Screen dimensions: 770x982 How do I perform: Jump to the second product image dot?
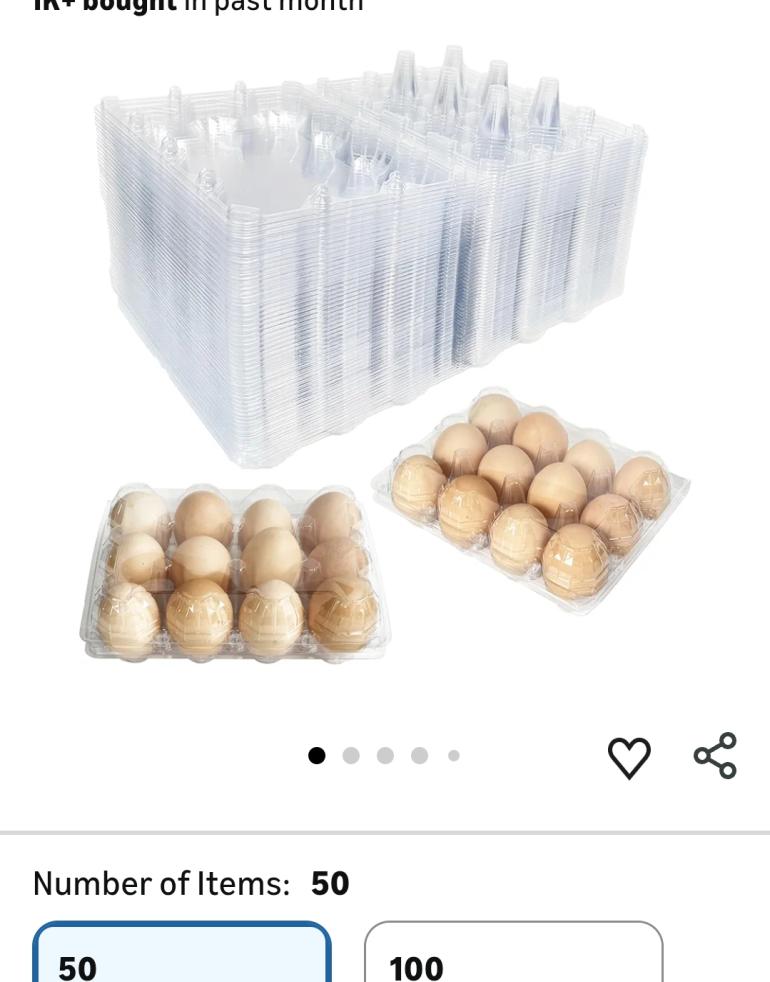(351, 756)
